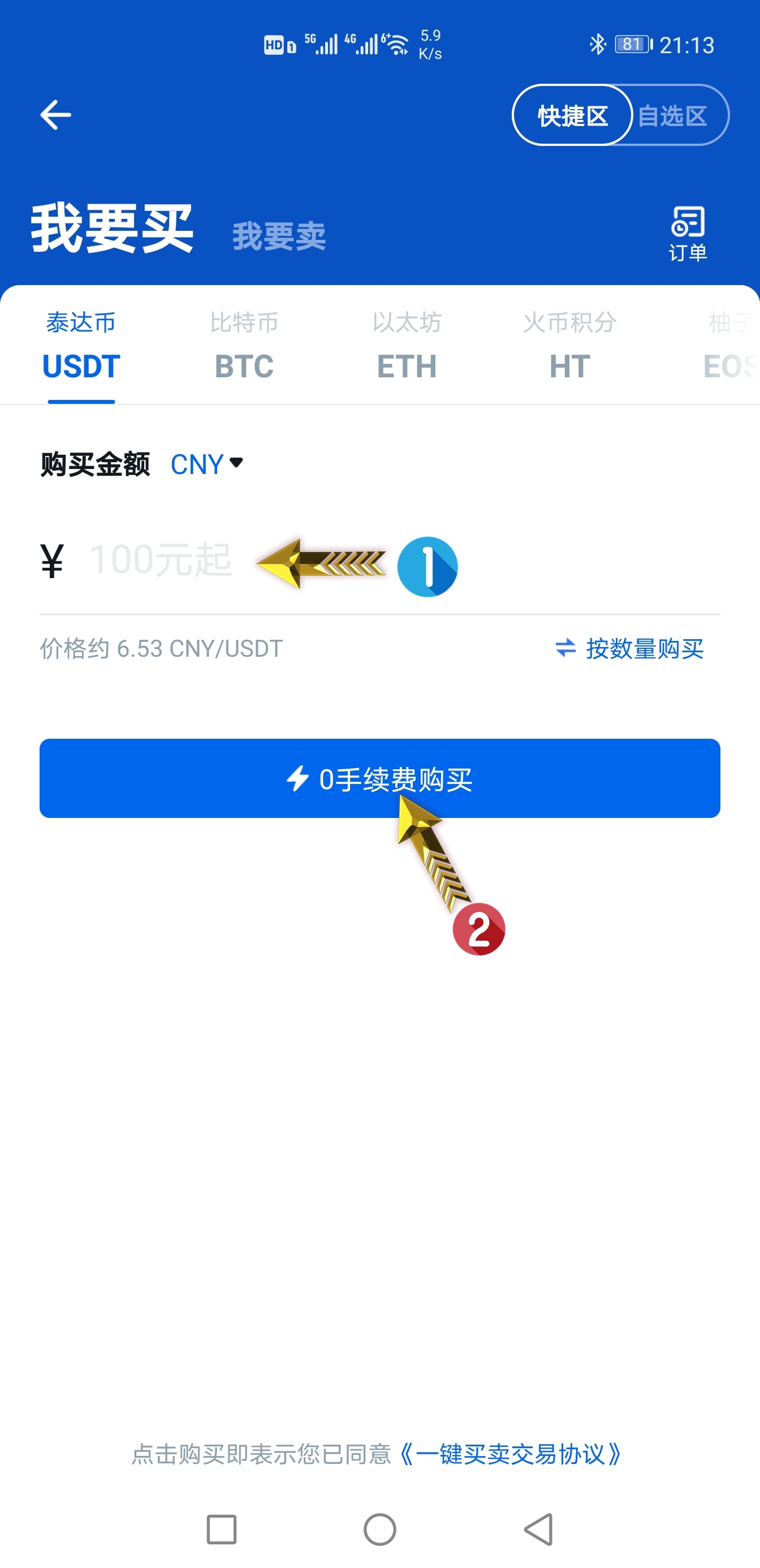The width and height of the screenshot is (760, 1568).
Task: Switch to the 自选区 segment
Action: [673, 115]
